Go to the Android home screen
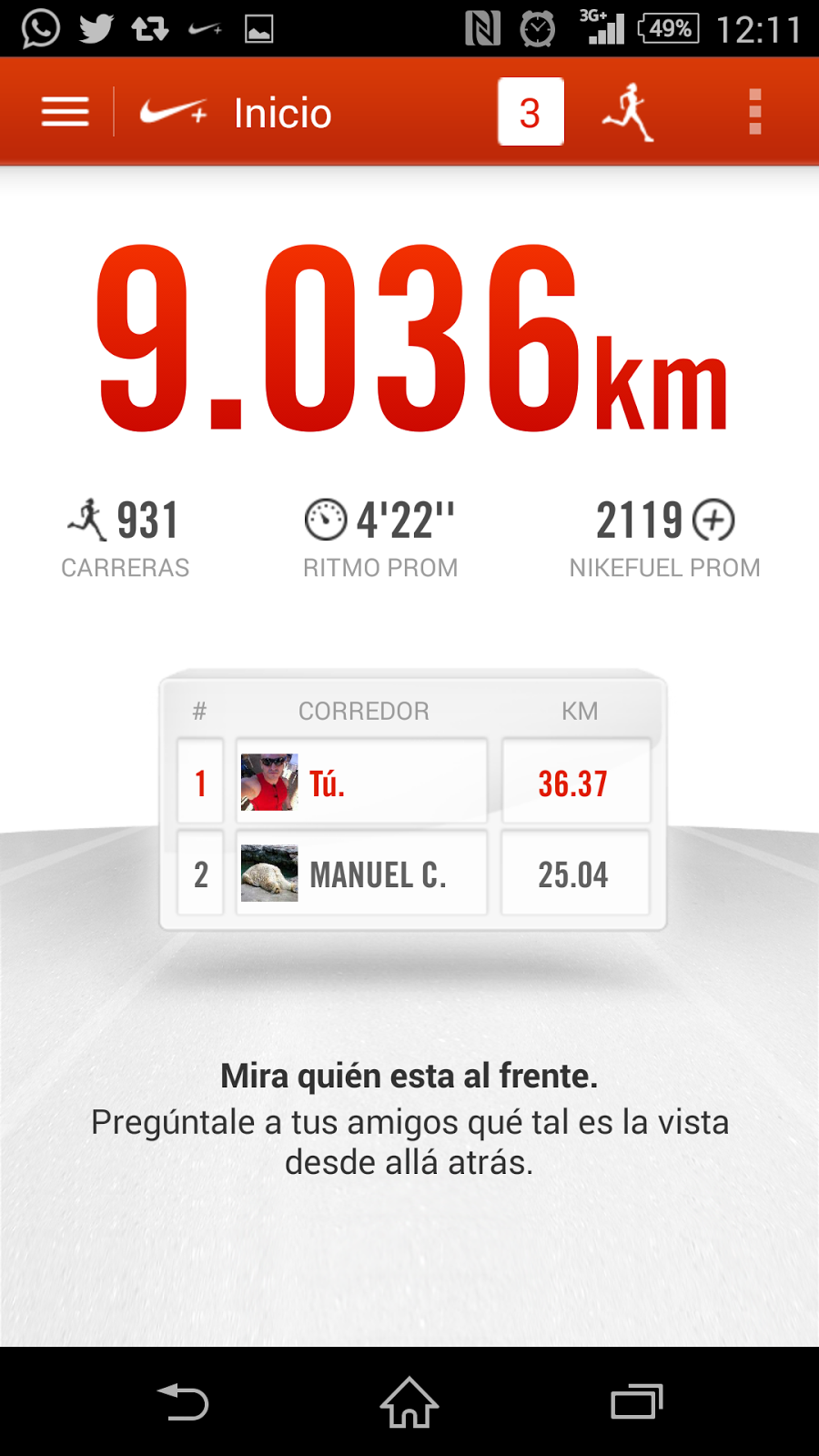 click(409, 1401)
